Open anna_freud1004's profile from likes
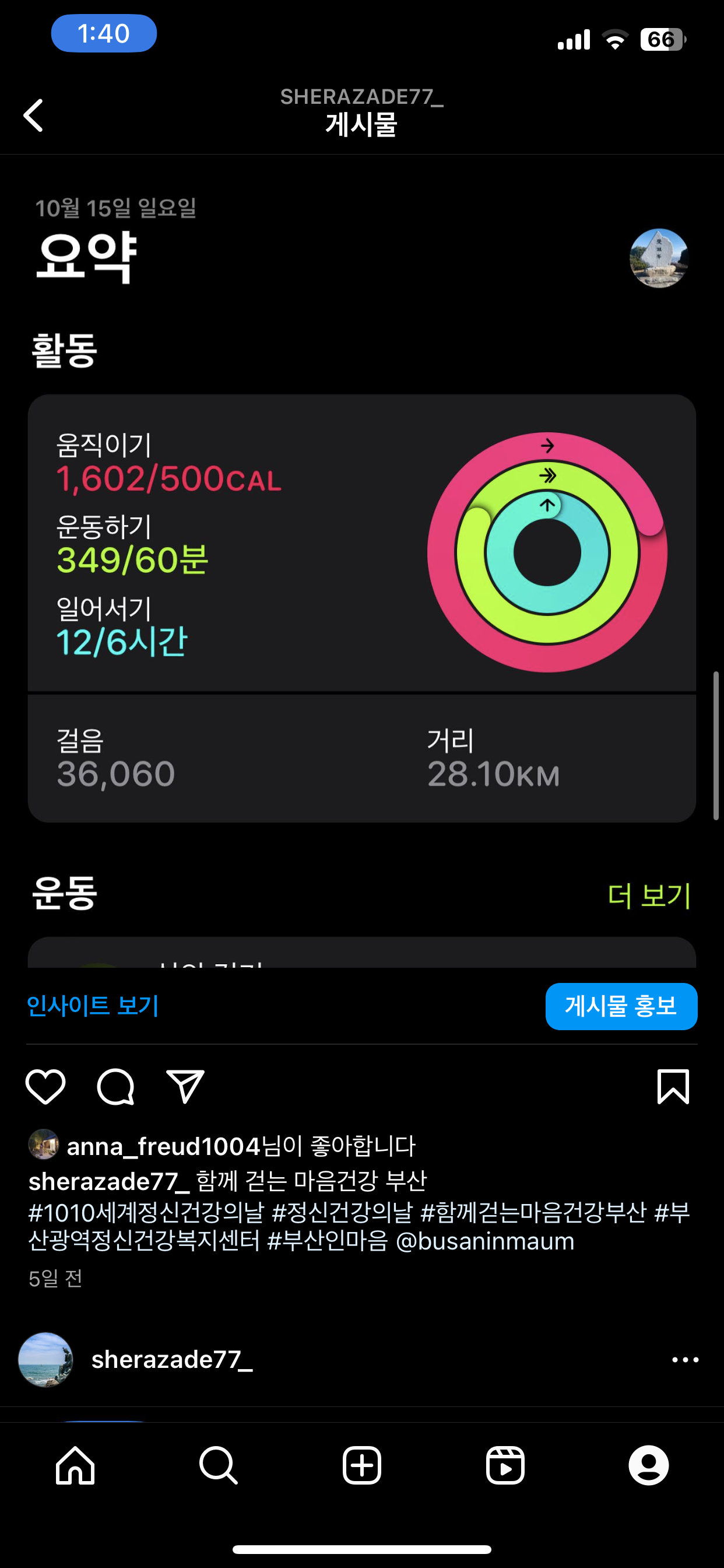Image resolution: width=724 pixels, height=1568 pixels. tap(163, 1147)
